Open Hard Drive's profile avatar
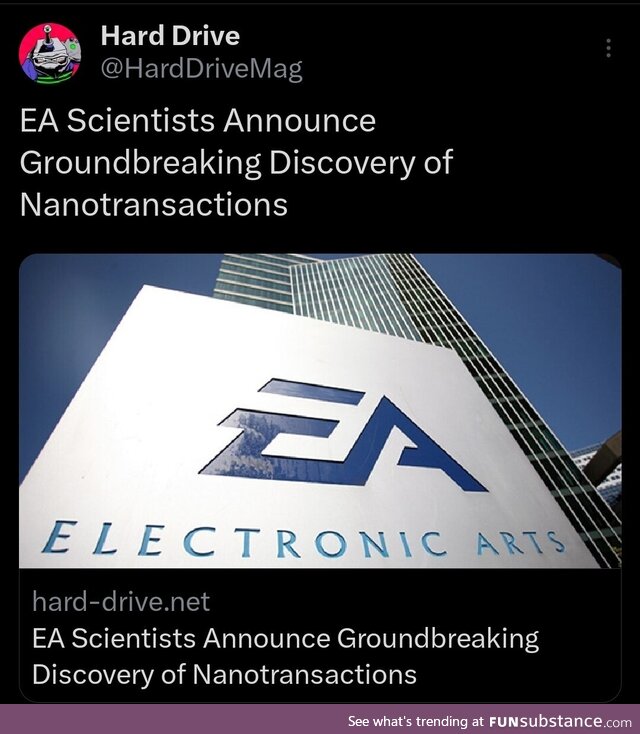 point(50,52)
